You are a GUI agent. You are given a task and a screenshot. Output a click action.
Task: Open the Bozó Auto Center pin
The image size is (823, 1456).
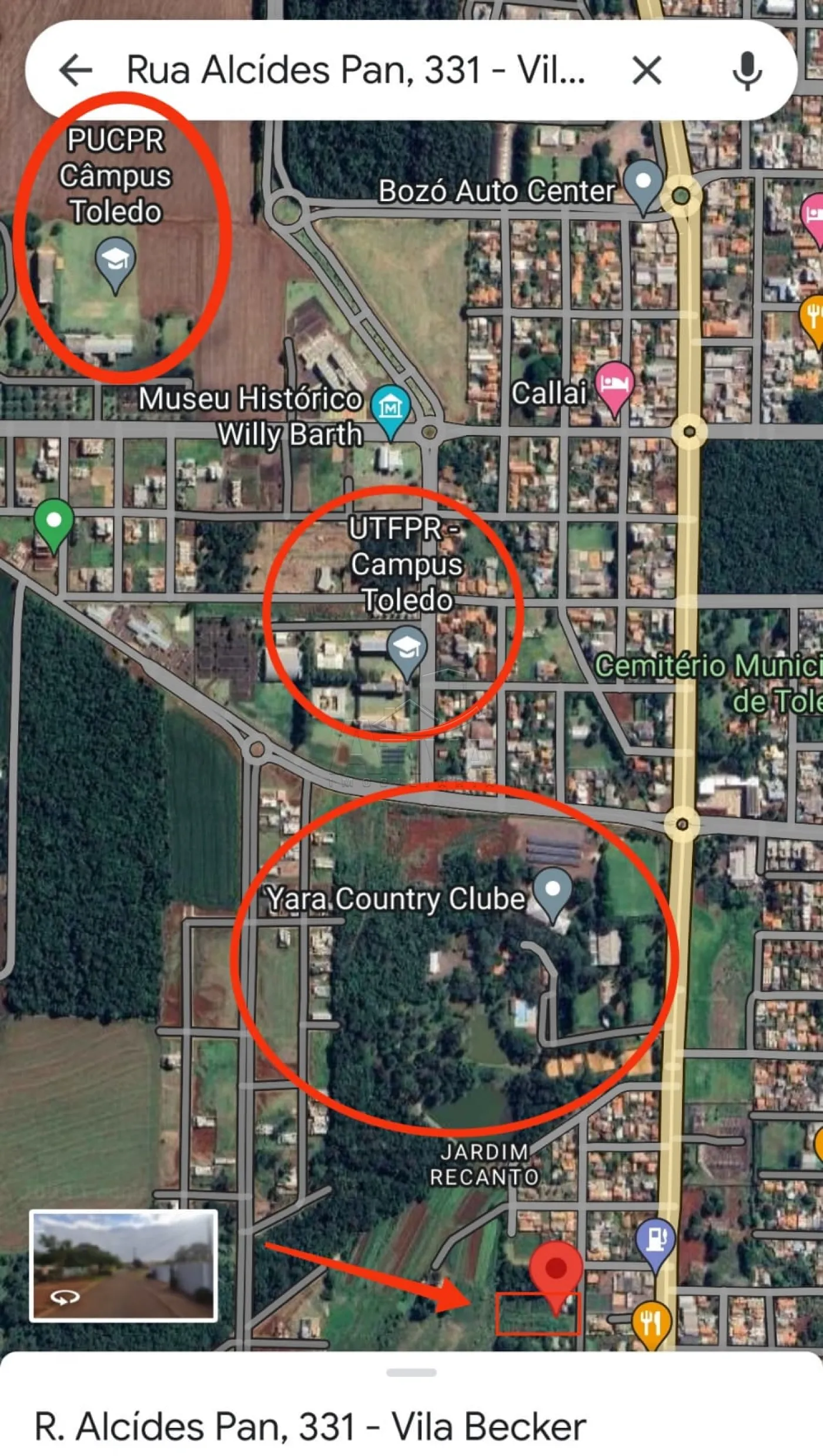(x=643, y=183)
